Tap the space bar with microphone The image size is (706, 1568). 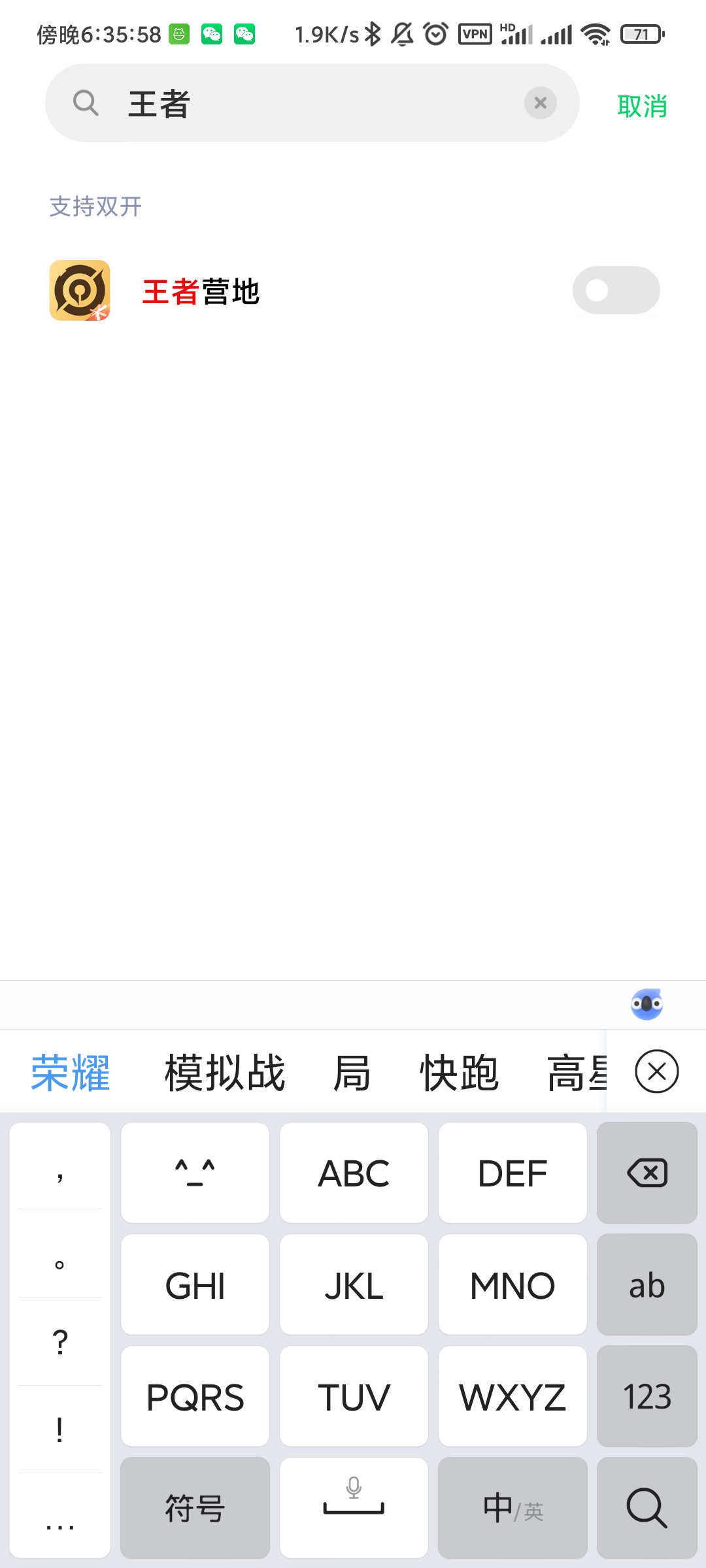[x=354, y=1508]
